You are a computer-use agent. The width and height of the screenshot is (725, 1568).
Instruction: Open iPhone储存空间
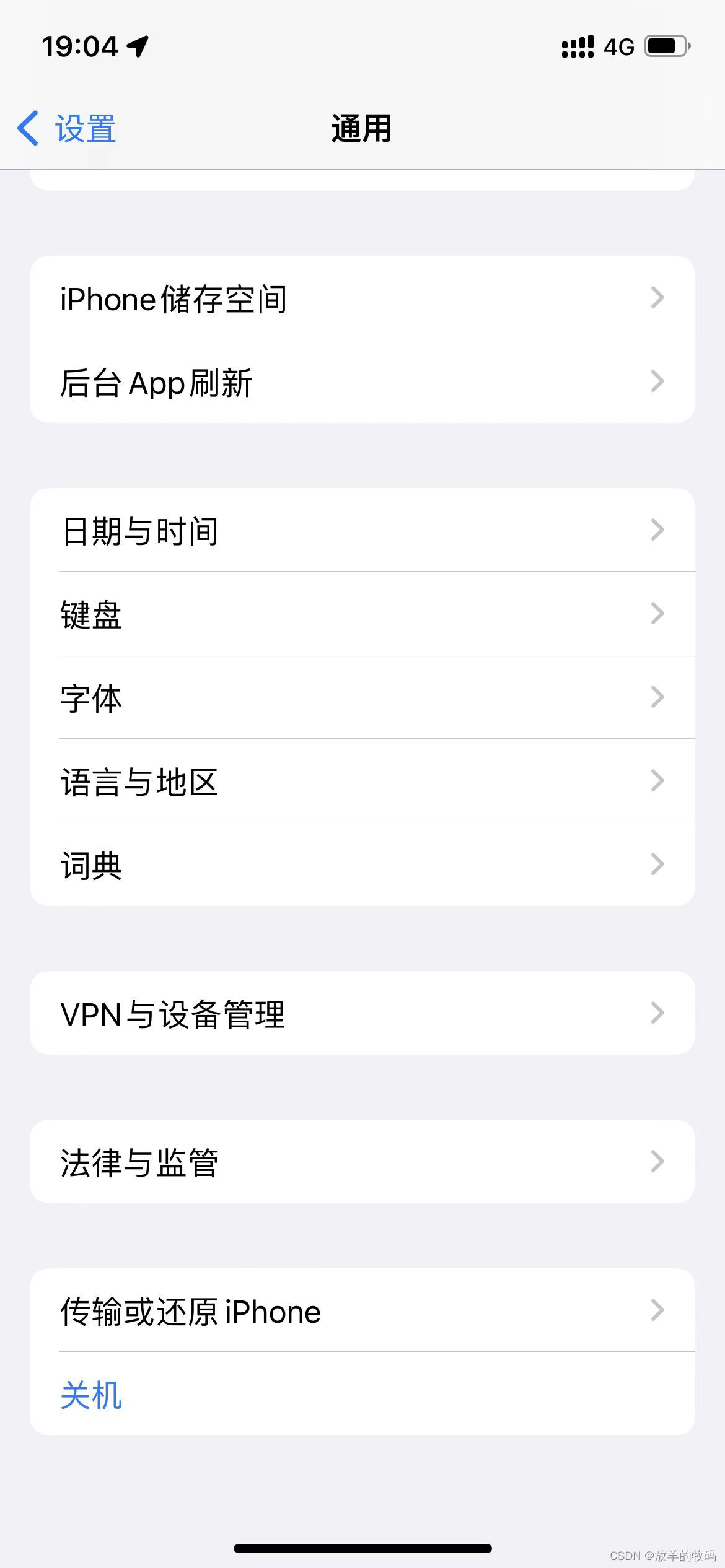point(362,298)
